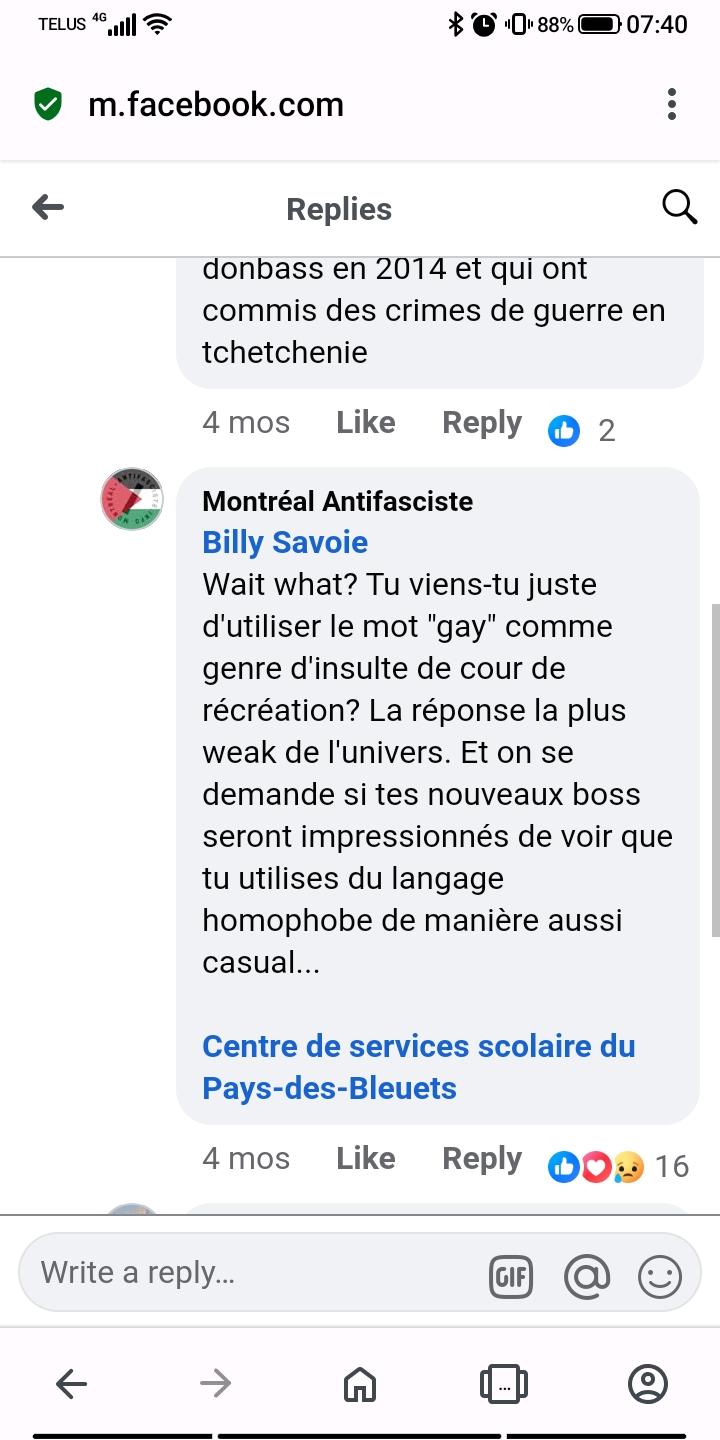Screen dimensions: 720x1440
Task: Mention someone with the @ icon
Action: (587, 1276)
